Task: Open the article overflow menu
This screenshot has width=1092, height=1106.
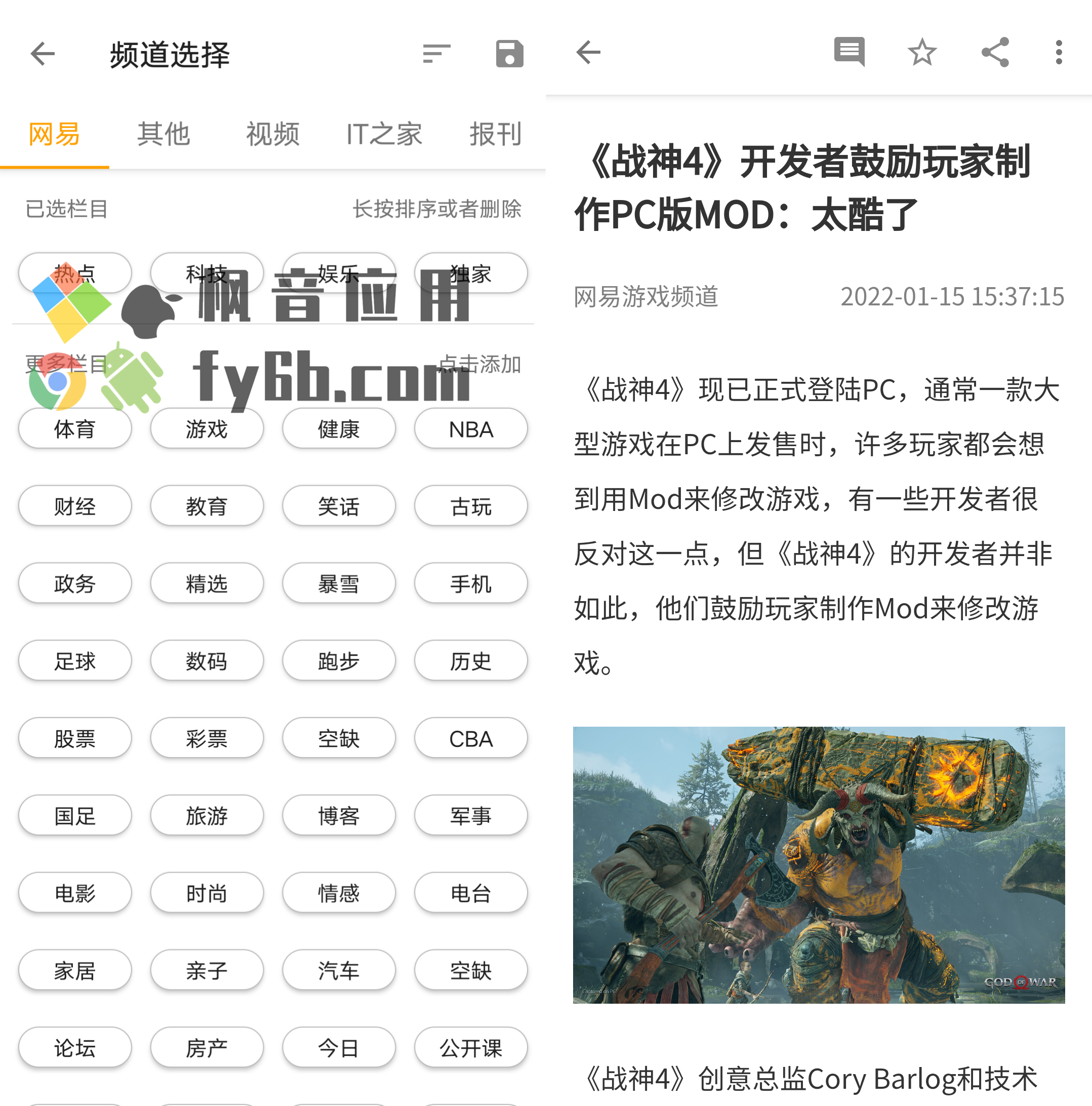Action: pyautogui.click(x=1058, y=53)
